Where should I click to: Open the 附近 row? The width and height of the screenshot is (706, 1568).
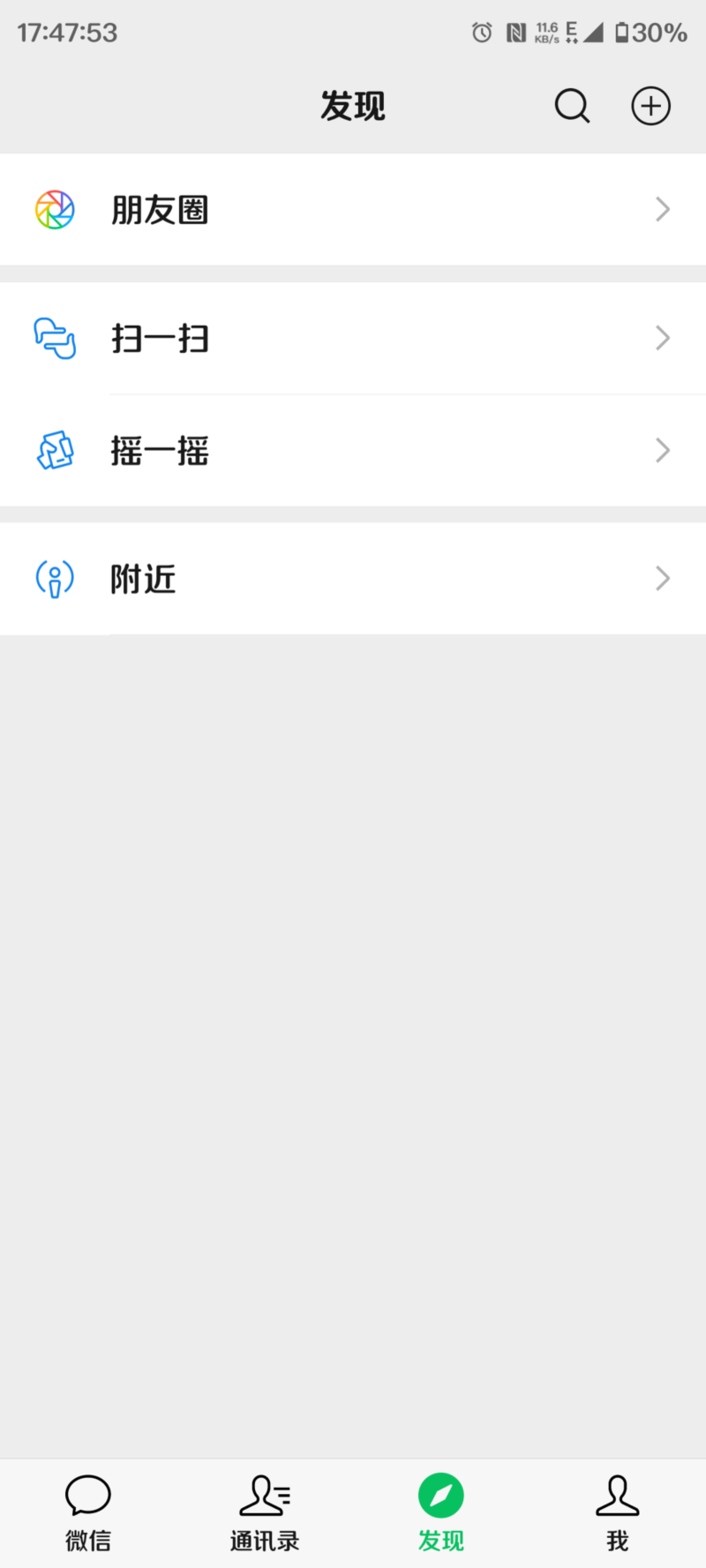click(353, 579)
